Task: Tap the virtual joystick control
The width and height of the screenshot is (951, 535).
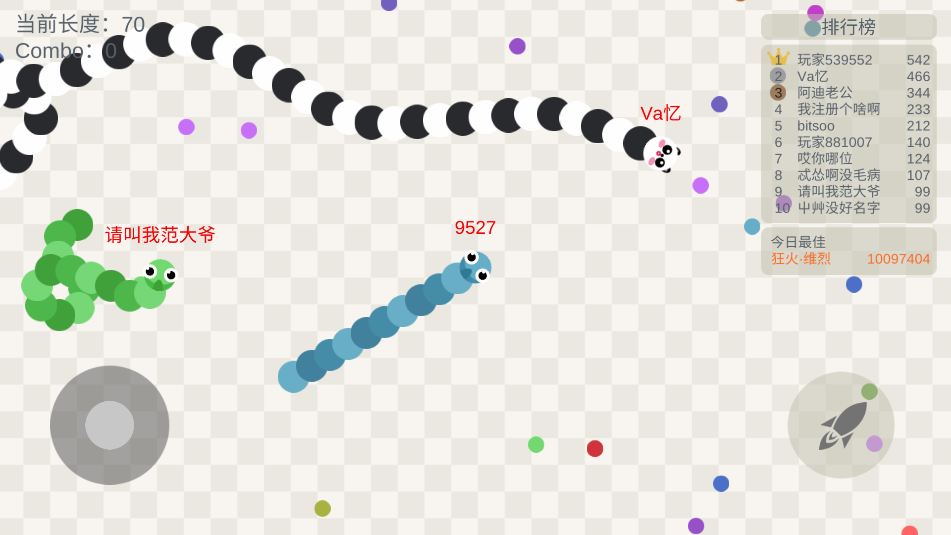Action: 110,425
